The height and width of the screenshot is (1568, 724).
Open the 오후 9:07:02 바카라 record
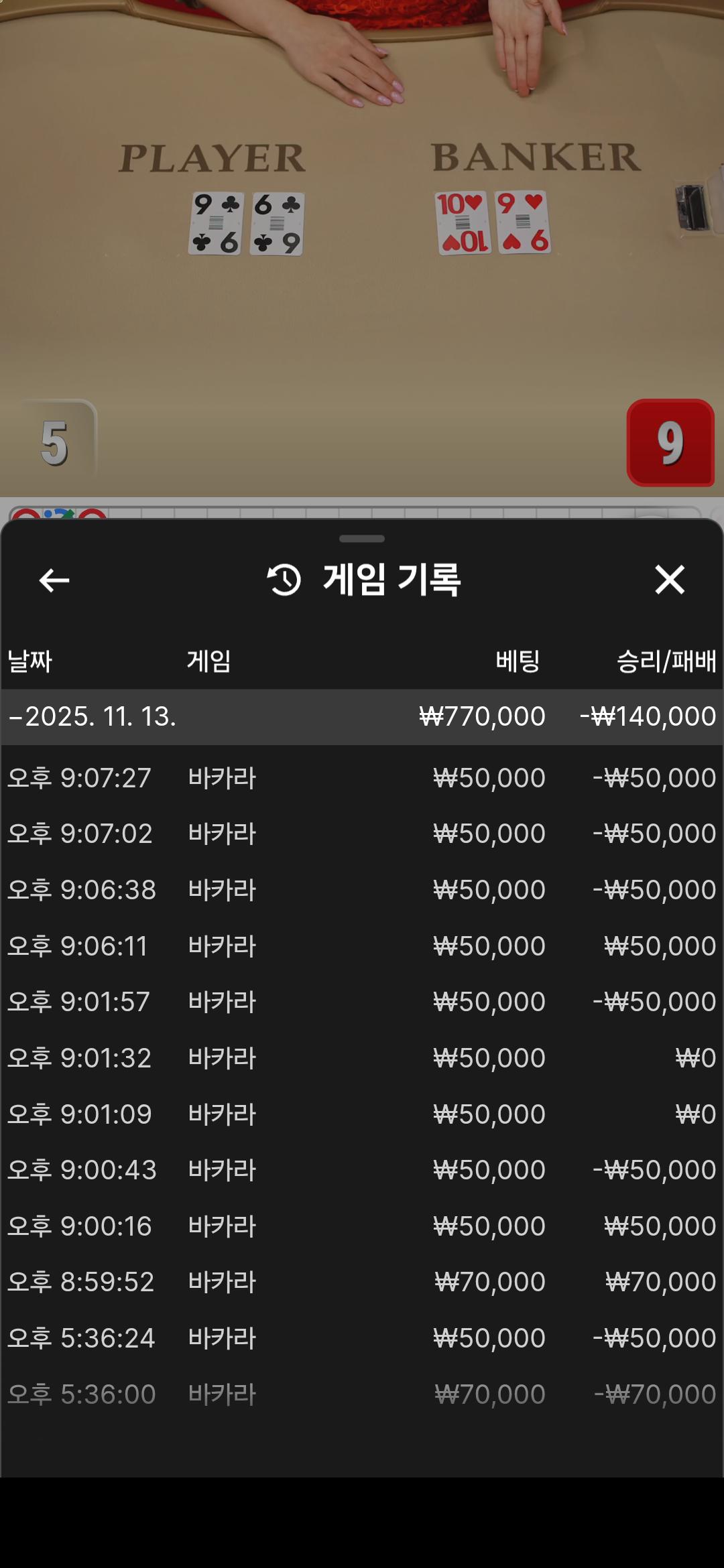tap(362, 834)
